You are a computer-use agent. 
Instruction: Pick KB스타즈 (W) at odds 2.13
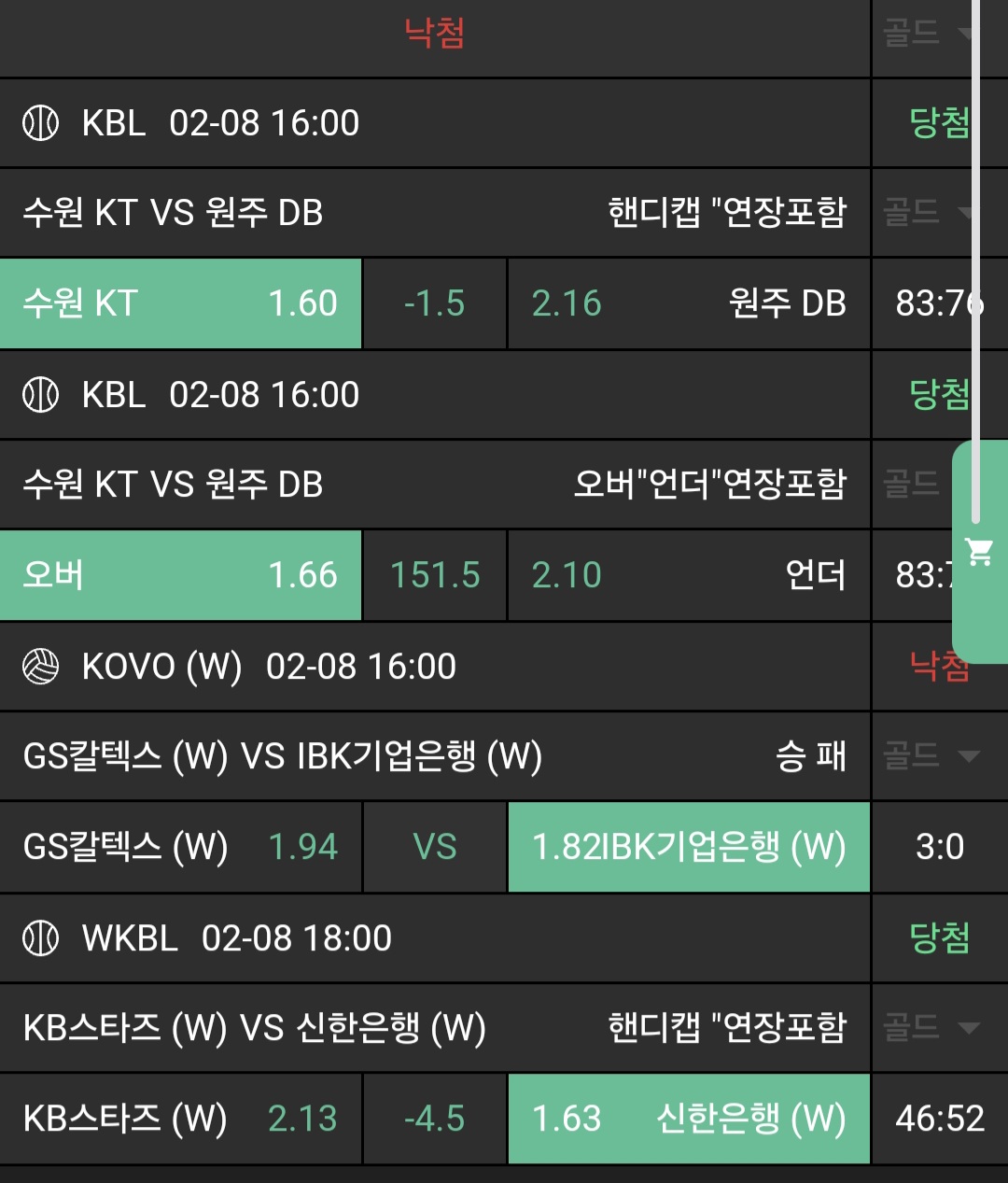(x=181, y=1119)
